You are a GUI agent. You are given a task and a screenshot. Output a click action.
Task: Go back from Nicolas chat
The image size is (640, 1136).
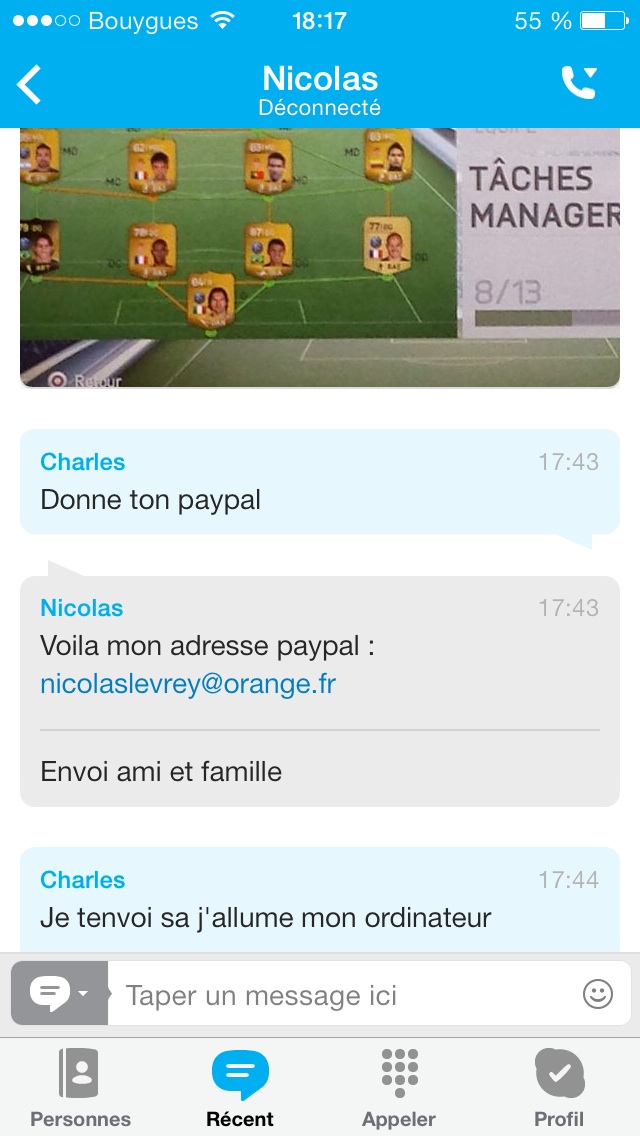[30, 85]
